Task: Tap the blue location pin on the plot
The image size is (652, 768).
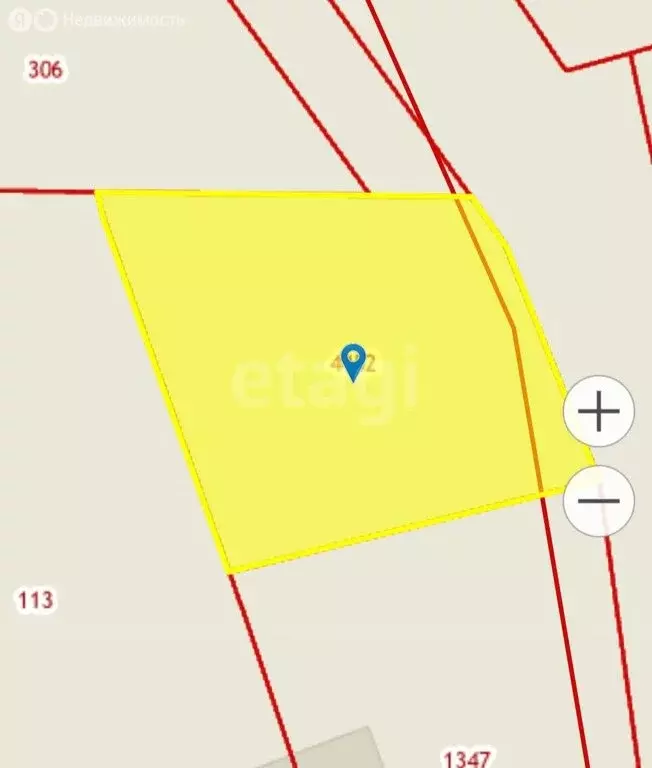Action: pyautogui.click(x=353, y=360)
